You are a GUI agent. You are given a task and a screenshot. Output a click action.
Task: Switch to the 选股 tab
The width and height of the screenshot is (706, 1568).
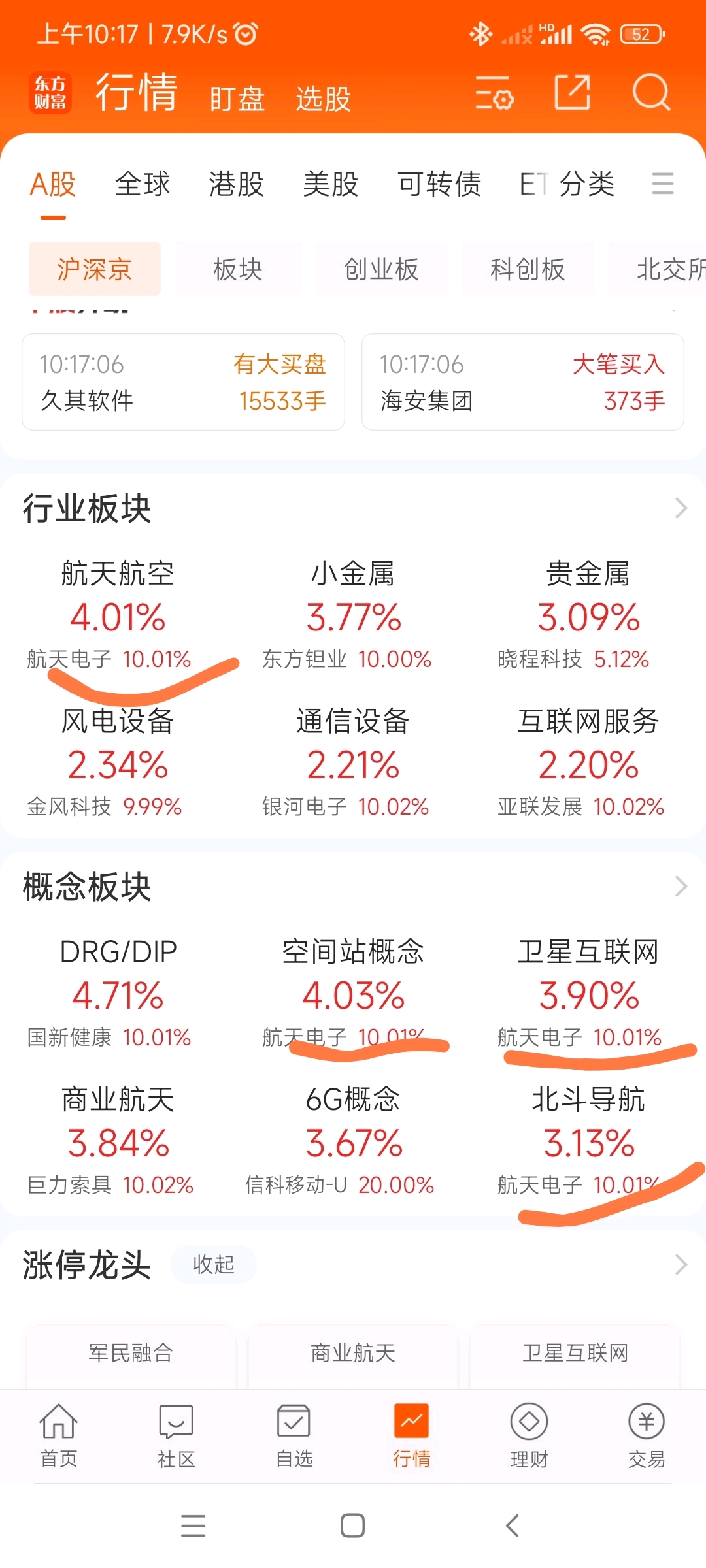(x=323, y=99)
